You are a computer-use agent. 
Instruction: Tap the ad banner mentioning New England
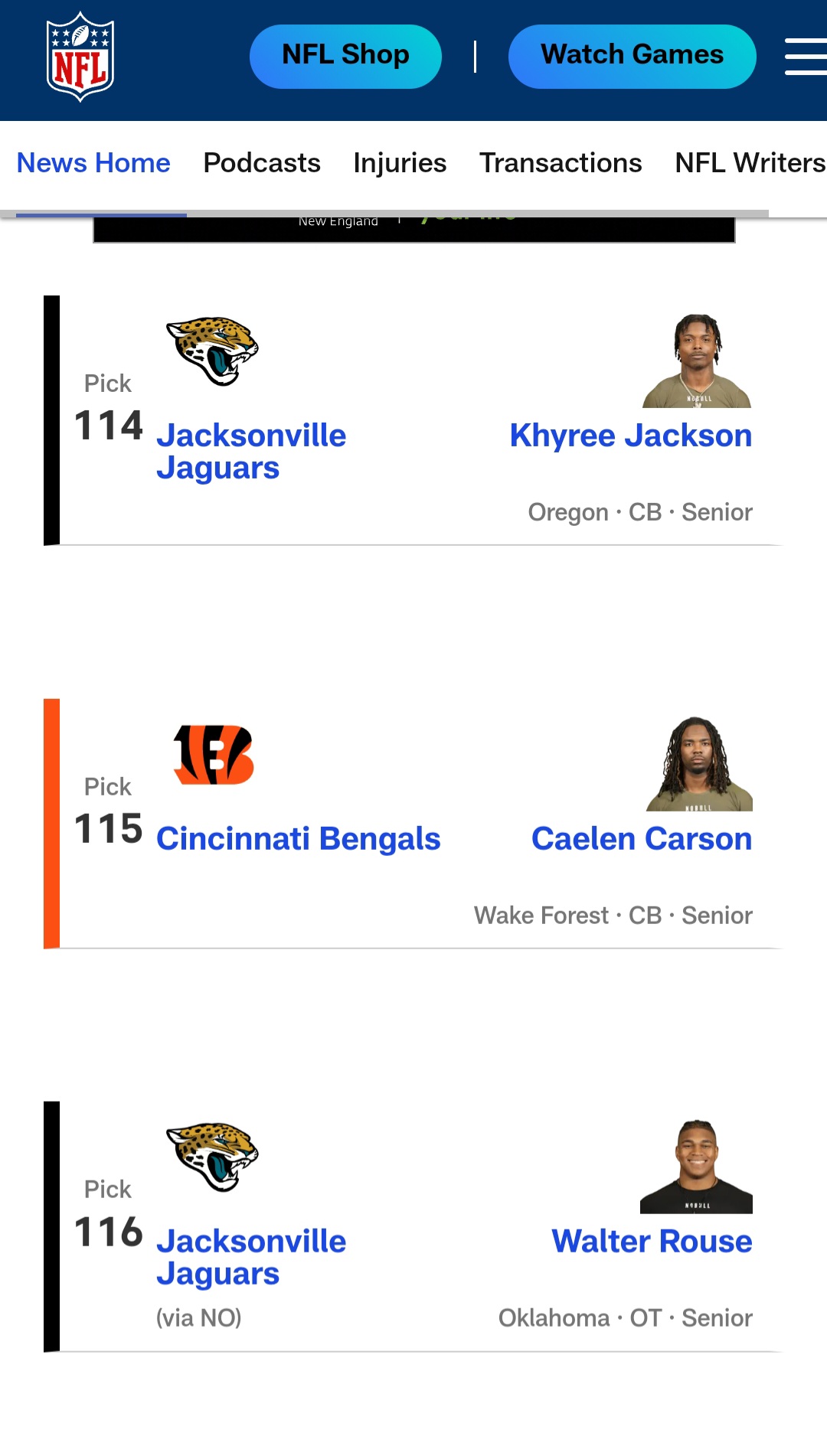[413, 229]
